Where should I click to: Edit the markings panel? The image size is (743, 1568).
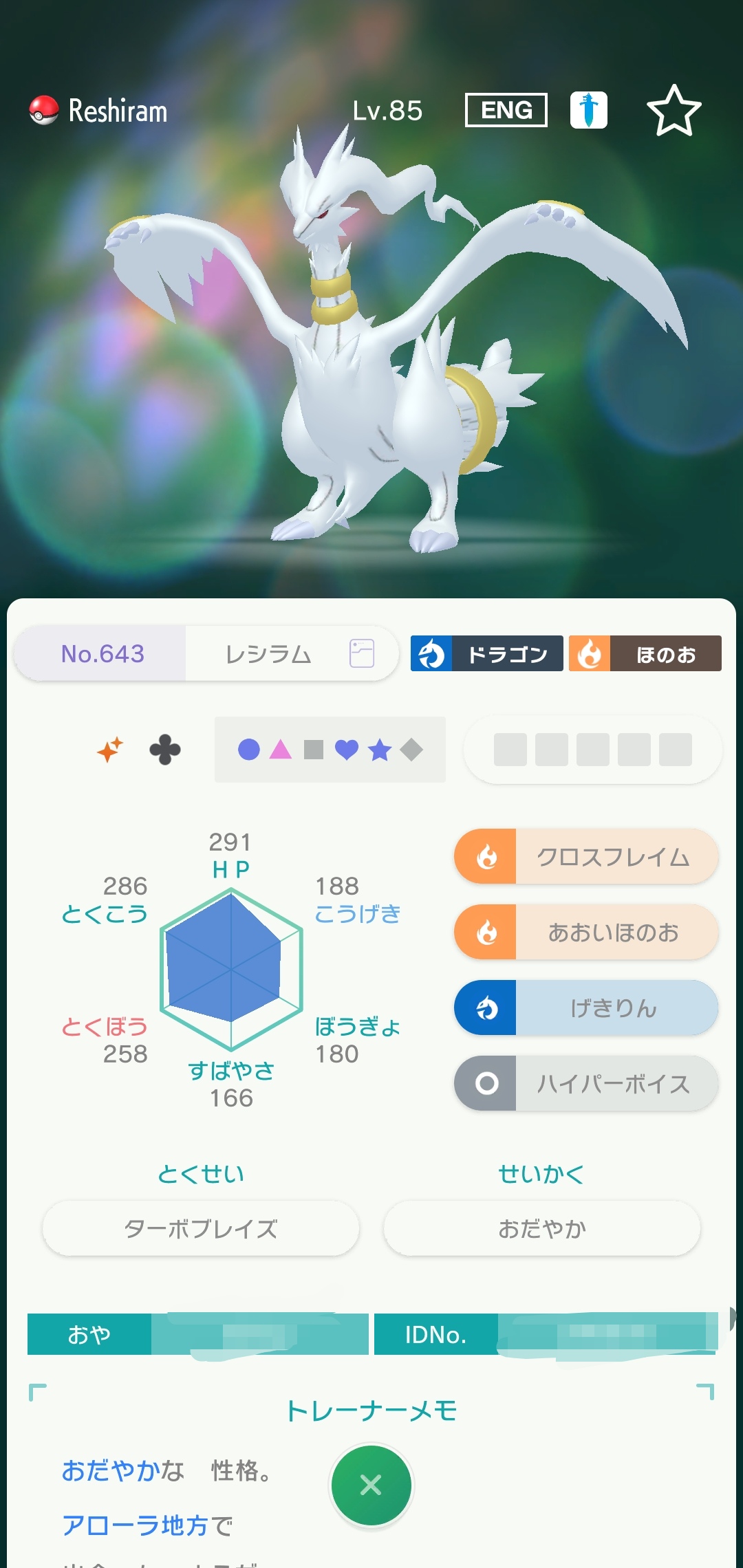pyautogui.click(x=330, y=750)
